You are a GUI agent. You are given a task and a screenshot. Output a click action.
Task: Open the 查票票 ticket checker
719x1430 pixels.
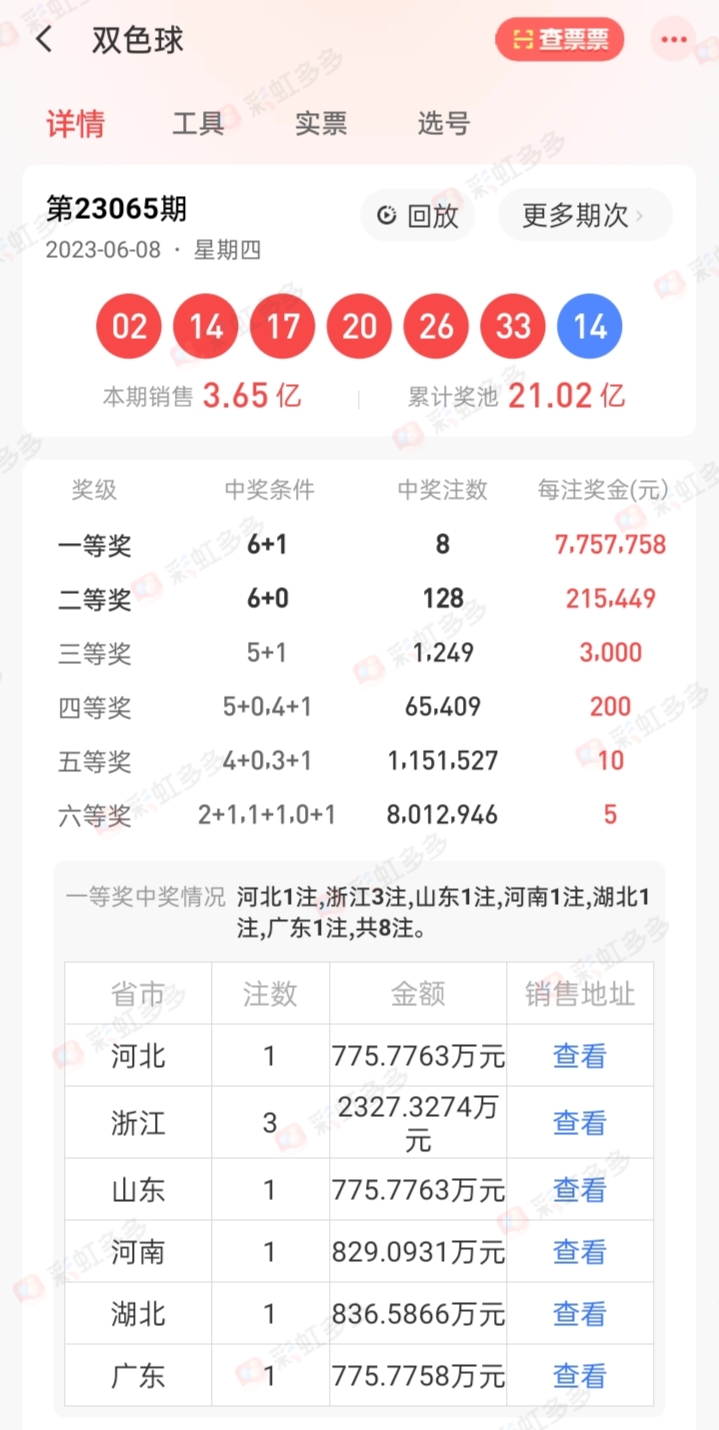coord(560,40)
